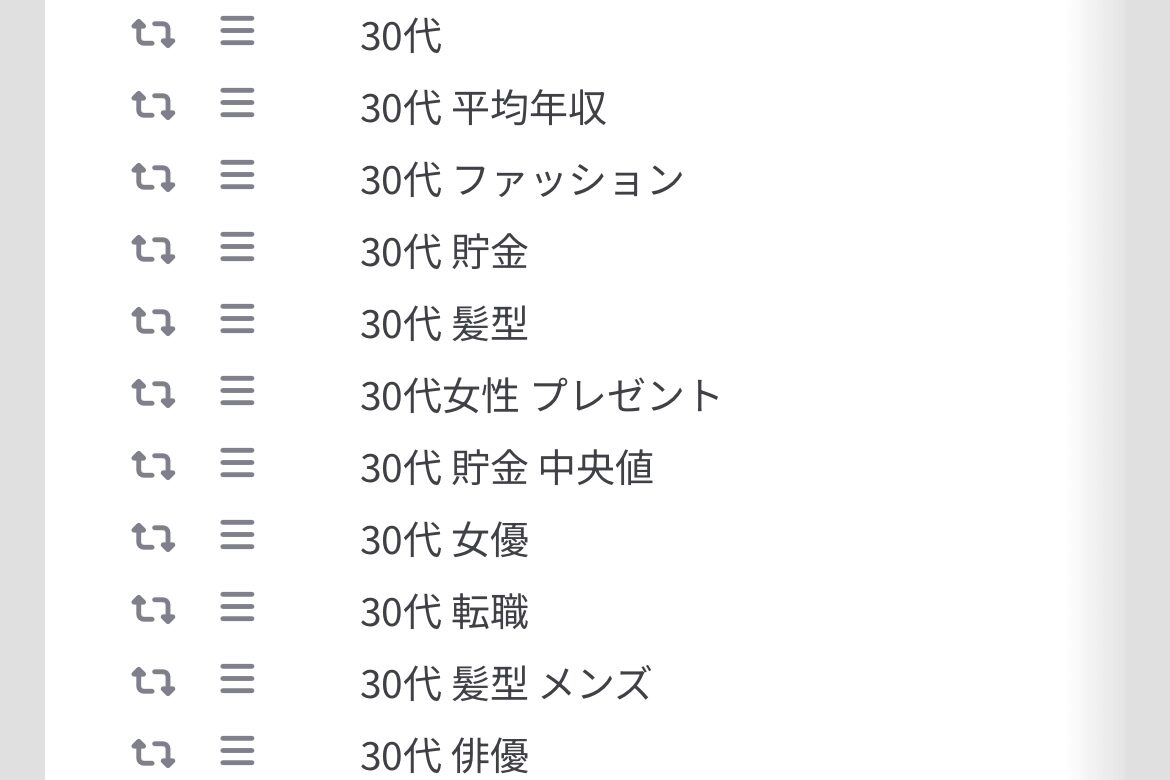Select the keyword 30代 貯金 中央値
The image size is (1170, 780).
point(507,468)
